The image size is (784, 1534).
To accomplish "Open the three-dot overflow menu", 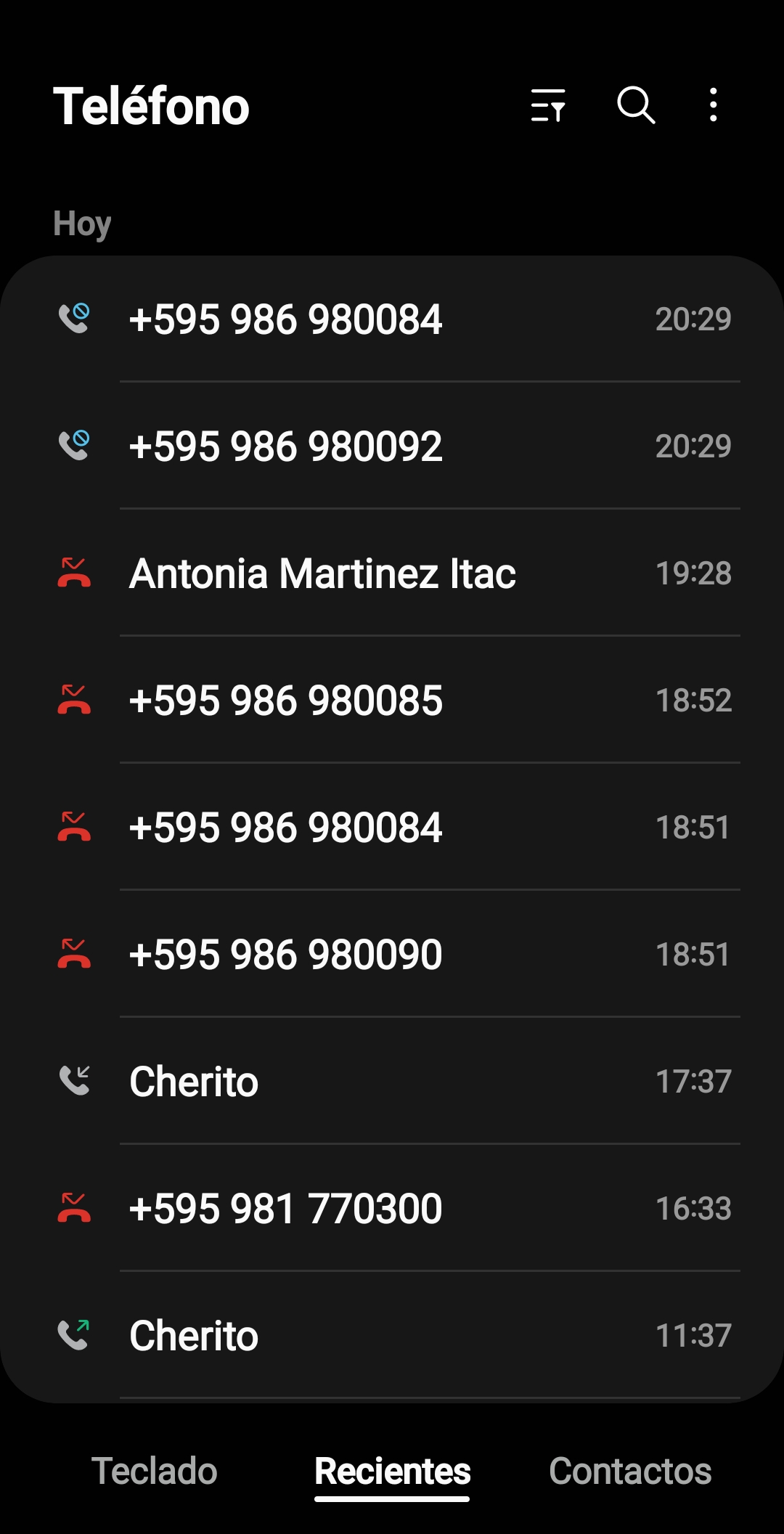I will click(714, 105).
